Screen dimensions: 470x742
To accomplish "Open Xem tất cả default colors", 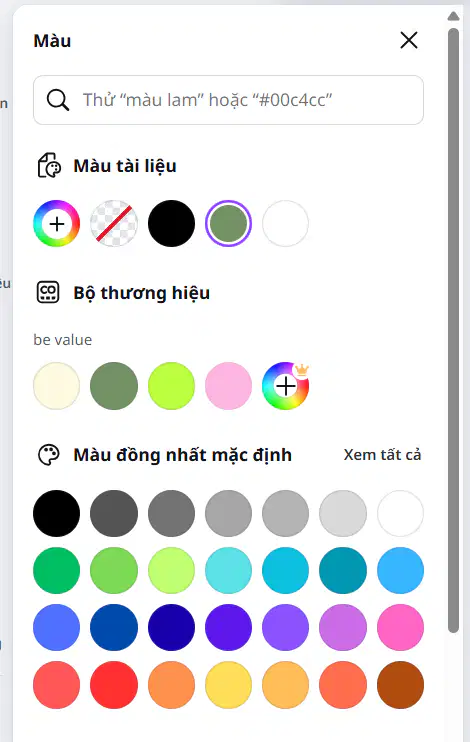I will click(x=382, y=455).
